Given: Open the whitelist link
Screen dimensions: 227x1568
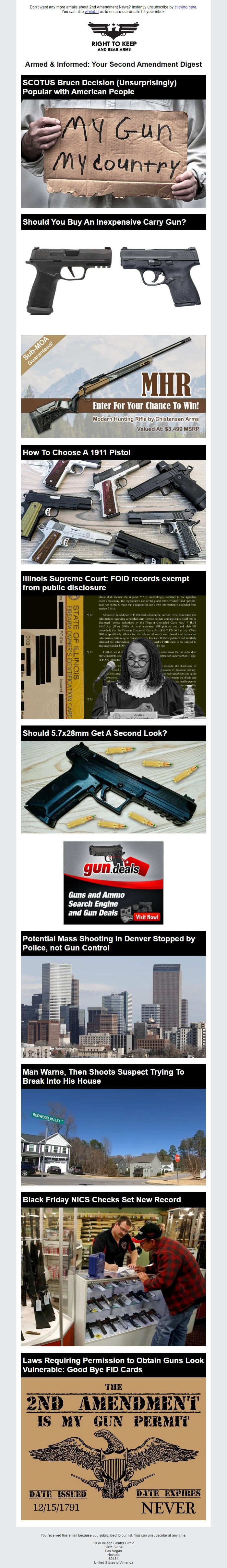Looking at the screenshot, I should pos(91,12).
